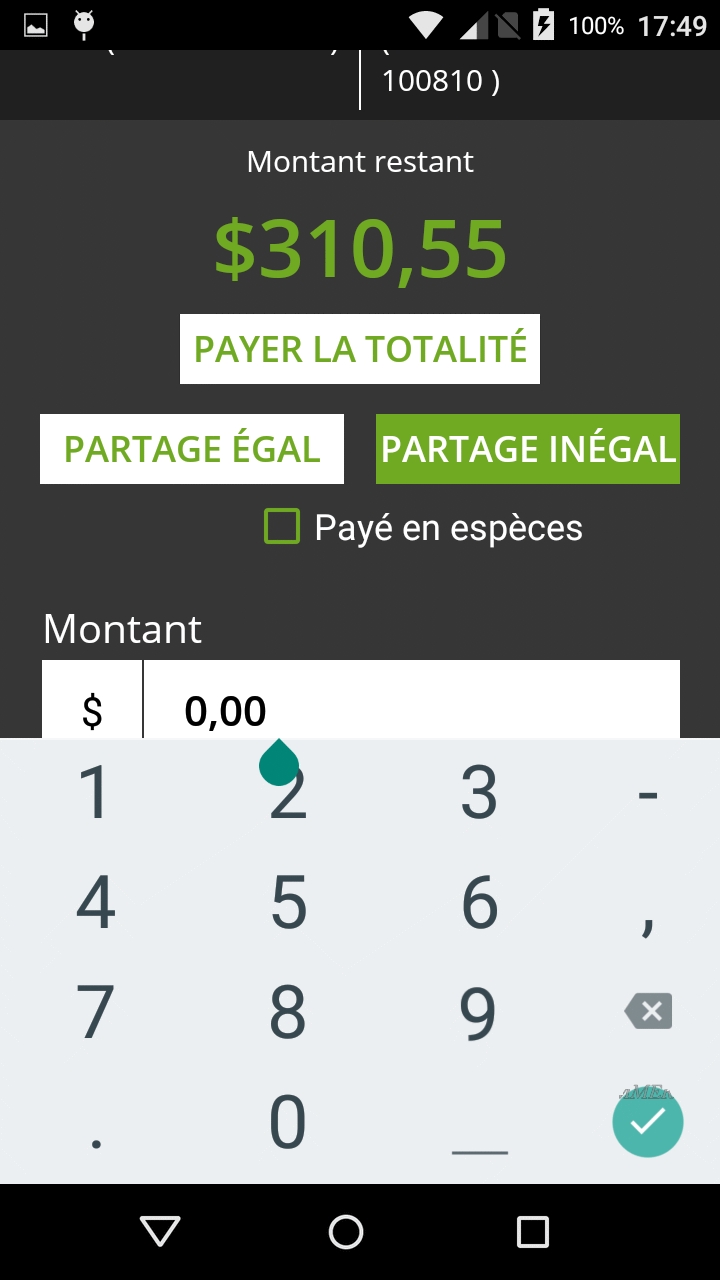
Task: Type the digit 9 on the keypad
Action: [479, 1012]
